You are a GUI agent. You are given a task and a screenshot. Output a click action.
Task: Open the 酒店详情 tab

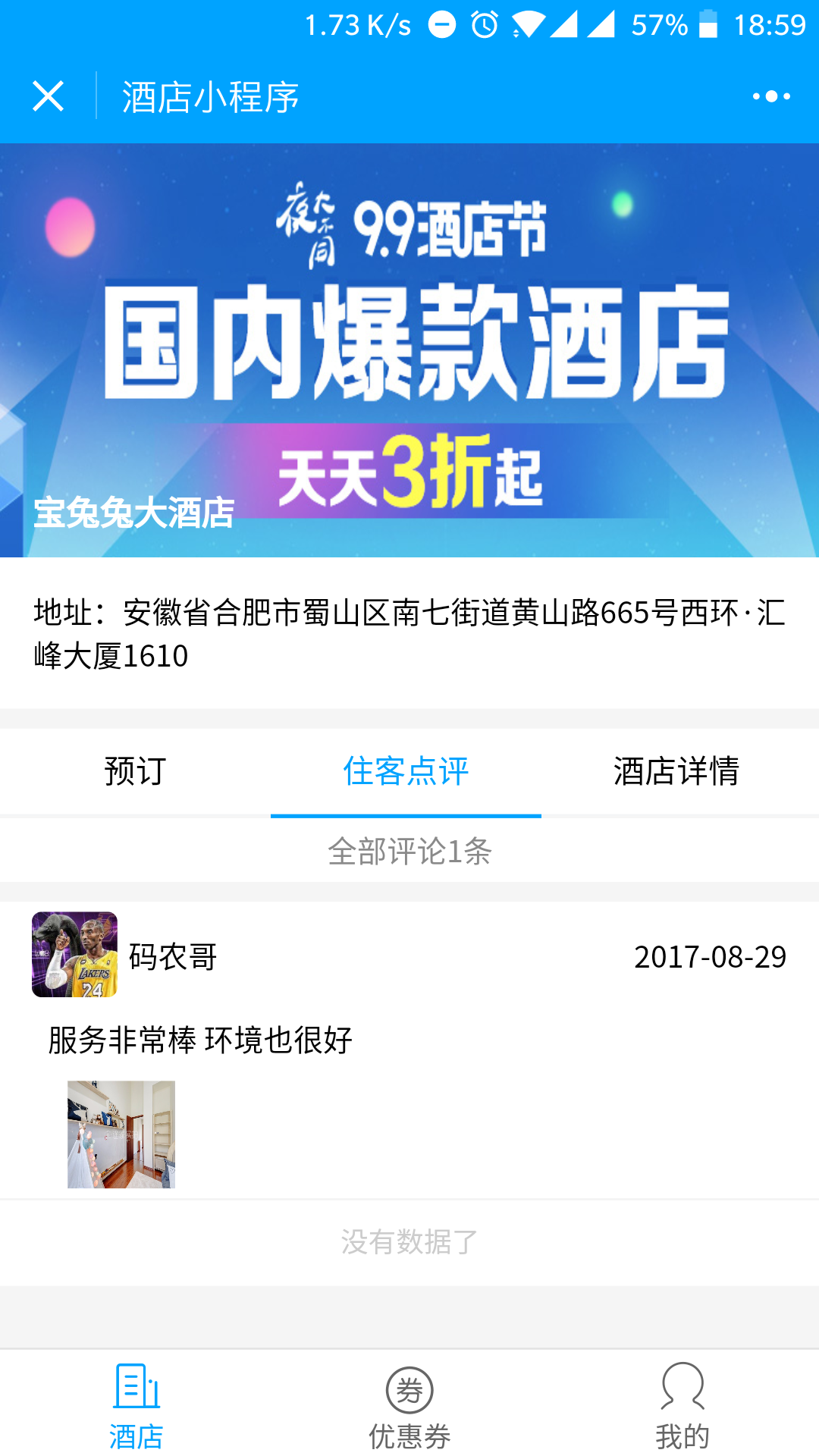coord(676,771)
